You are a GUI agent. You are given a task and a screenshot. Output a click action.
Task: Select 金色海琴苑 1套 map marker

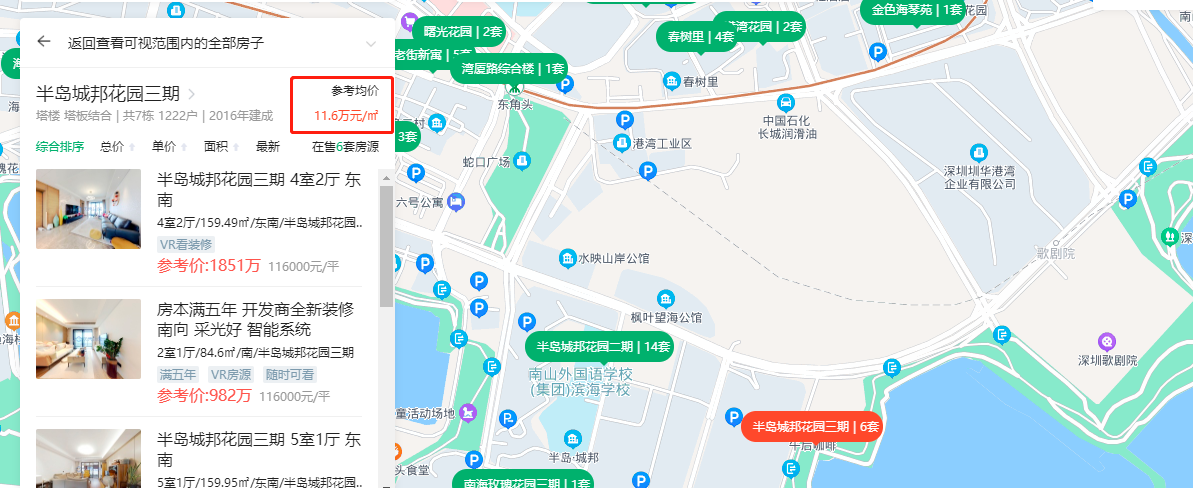[915, 11]
